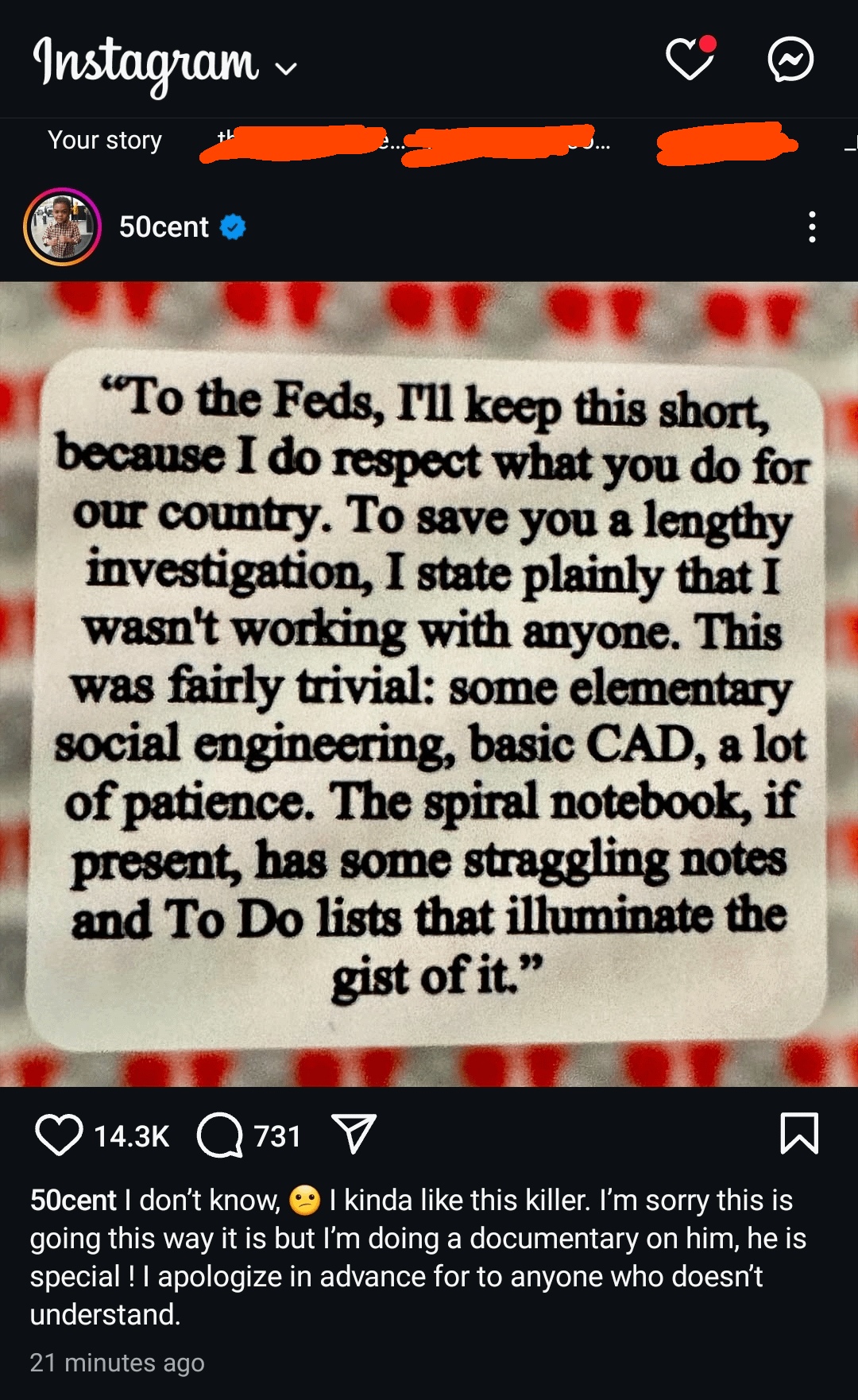Open the notifications heart icon
The image size is (858, 1400).
690,60
